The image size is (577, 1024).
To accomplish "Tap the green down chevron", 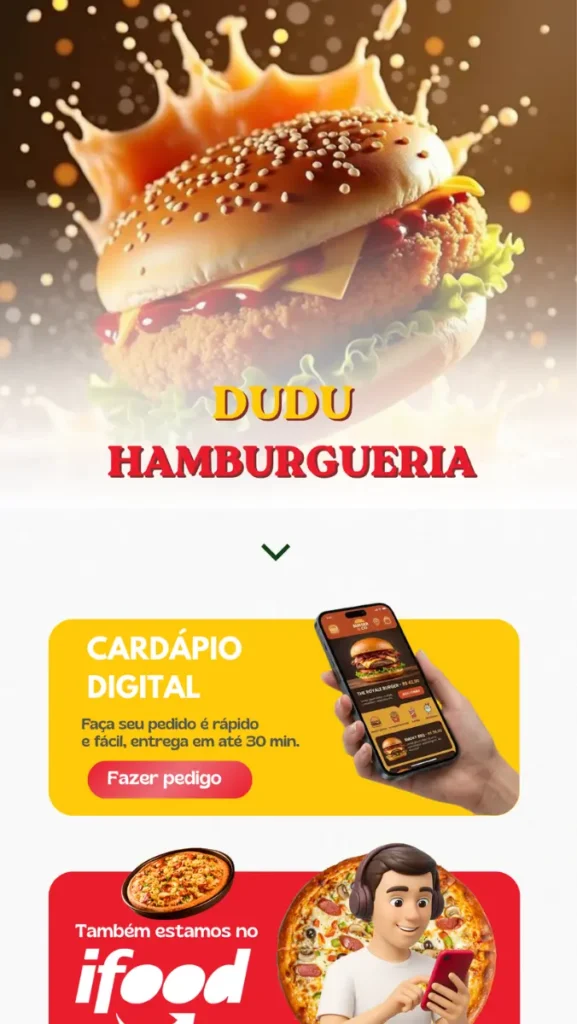I will [275, 552].
